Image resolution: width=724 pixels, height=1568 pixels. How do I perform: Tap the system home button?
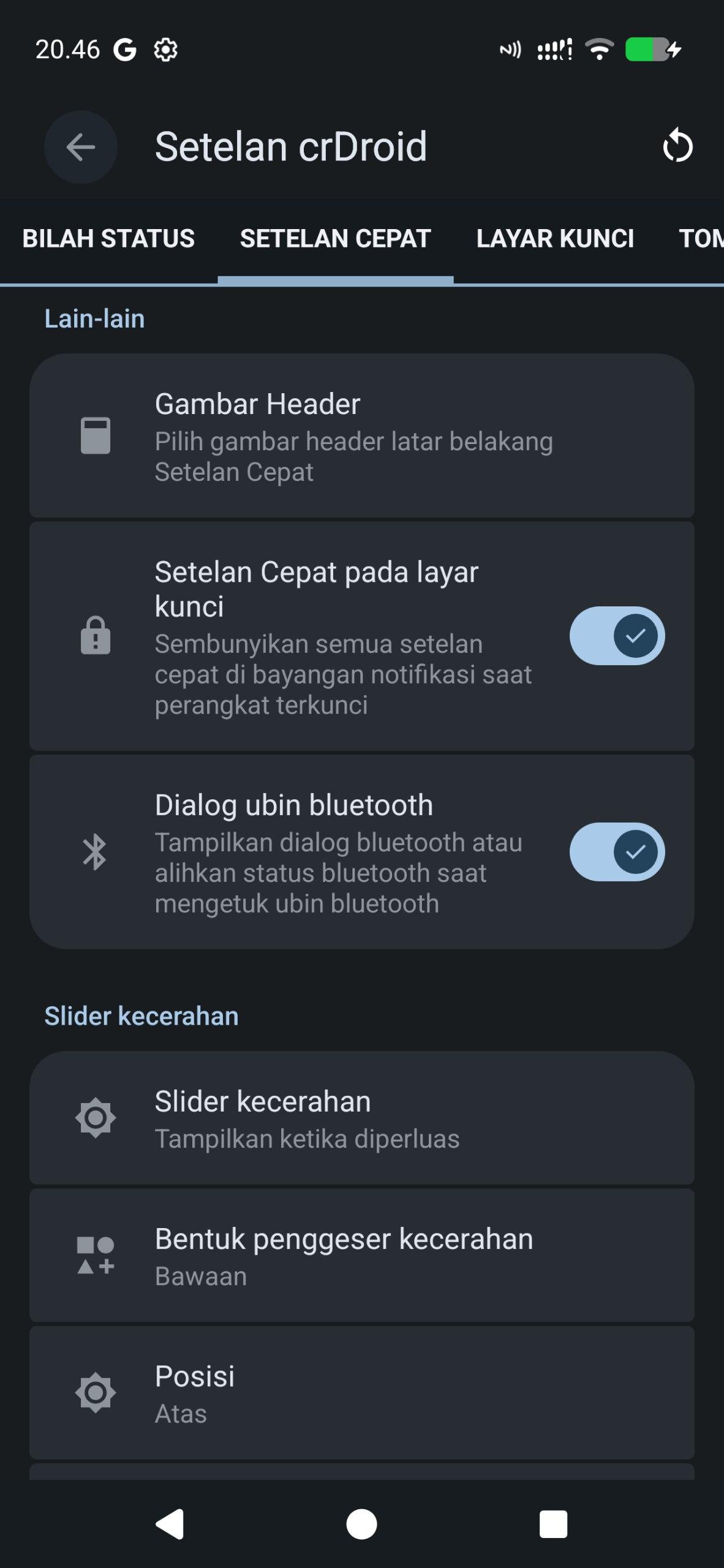[361, 1524]
